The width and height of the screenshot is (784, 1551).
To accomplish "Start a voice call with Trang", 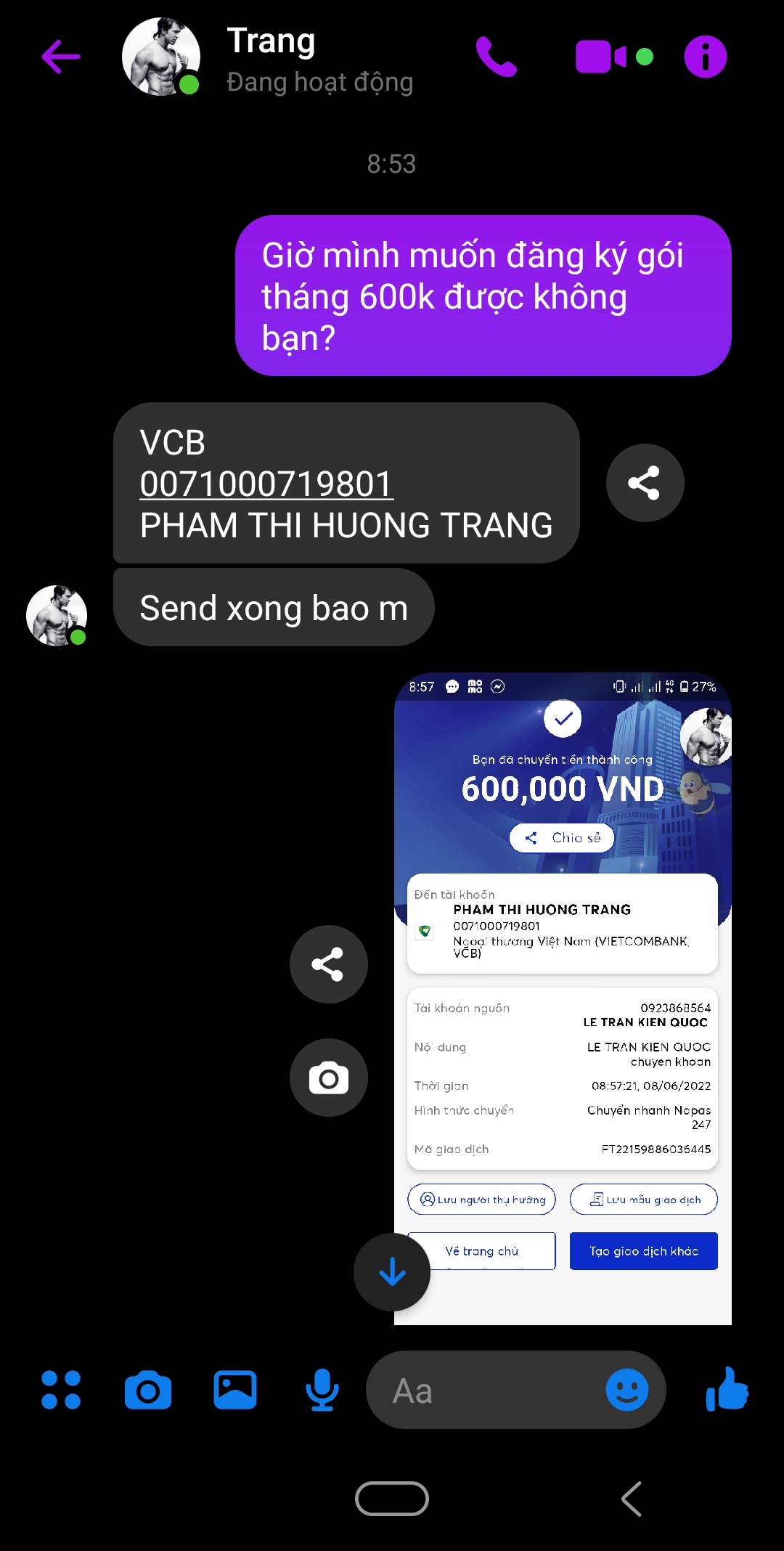I will (x=497, y=57).
